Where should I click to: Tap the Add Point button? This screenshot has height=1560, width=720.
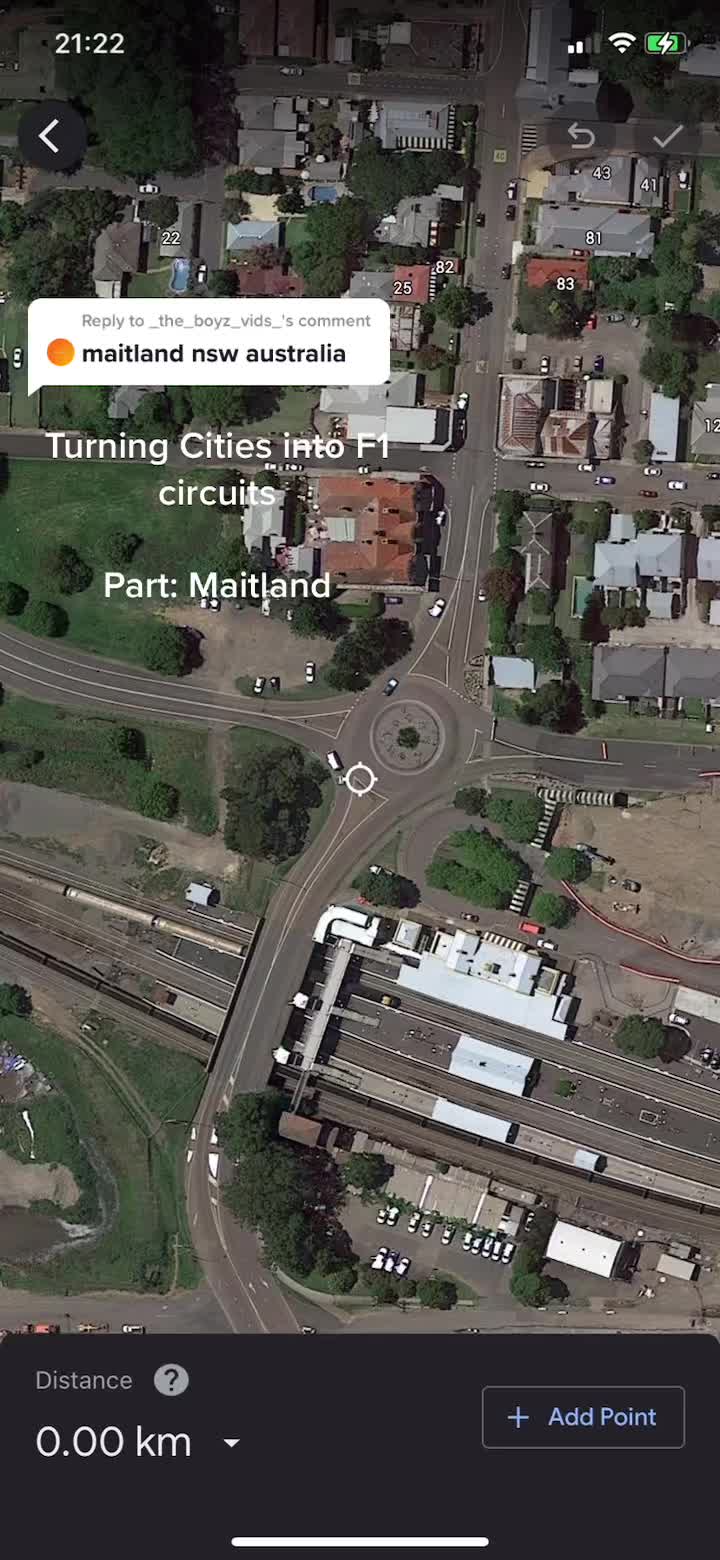(583, 1417)
